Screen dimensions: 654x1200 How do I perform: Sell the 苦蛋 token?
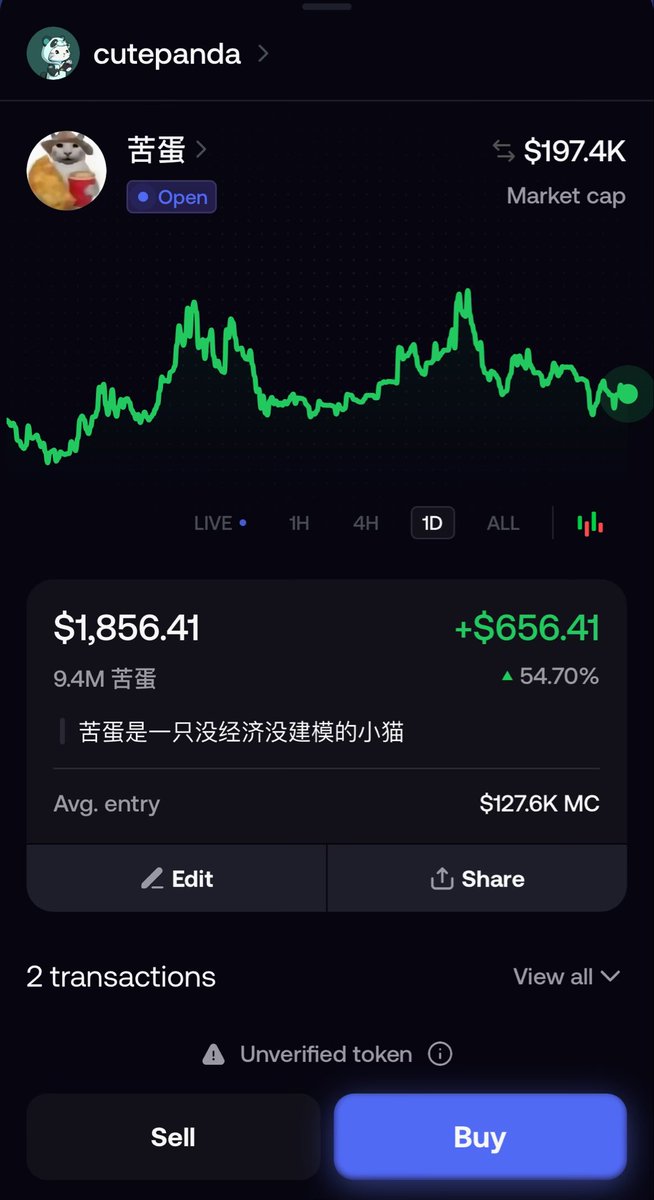click(173, 1137)
